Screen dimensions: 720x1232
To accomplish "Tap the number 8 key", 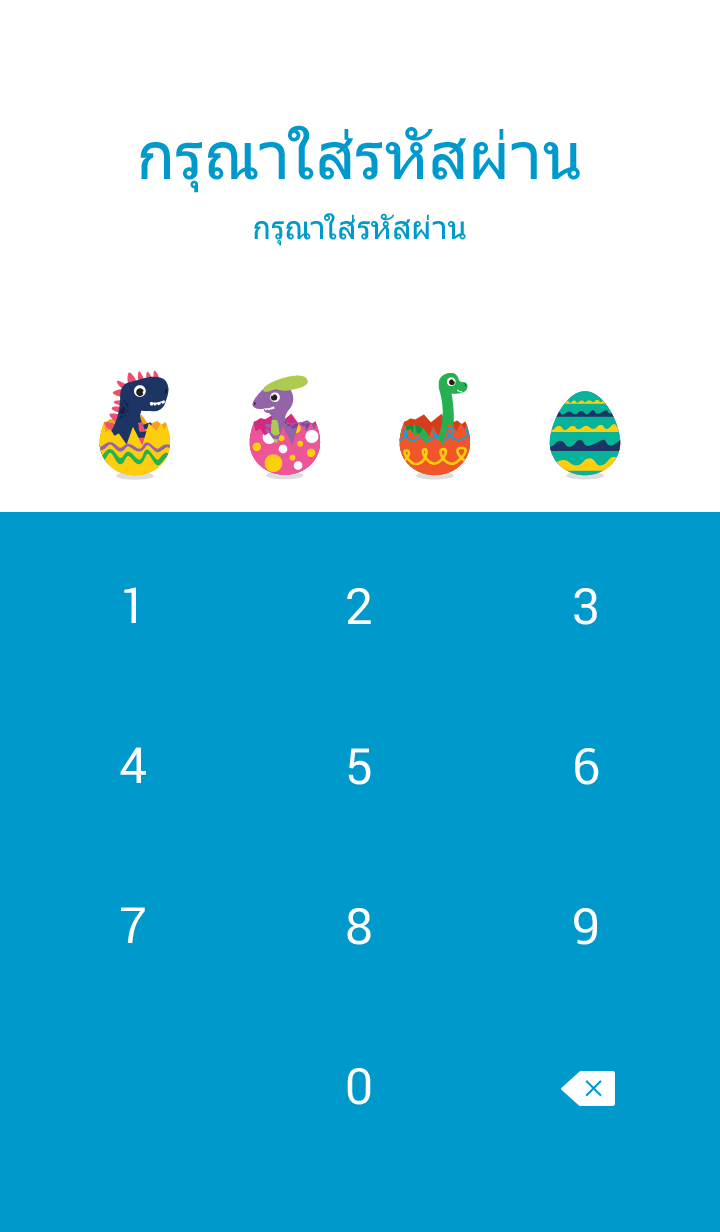I will (359, 927).
